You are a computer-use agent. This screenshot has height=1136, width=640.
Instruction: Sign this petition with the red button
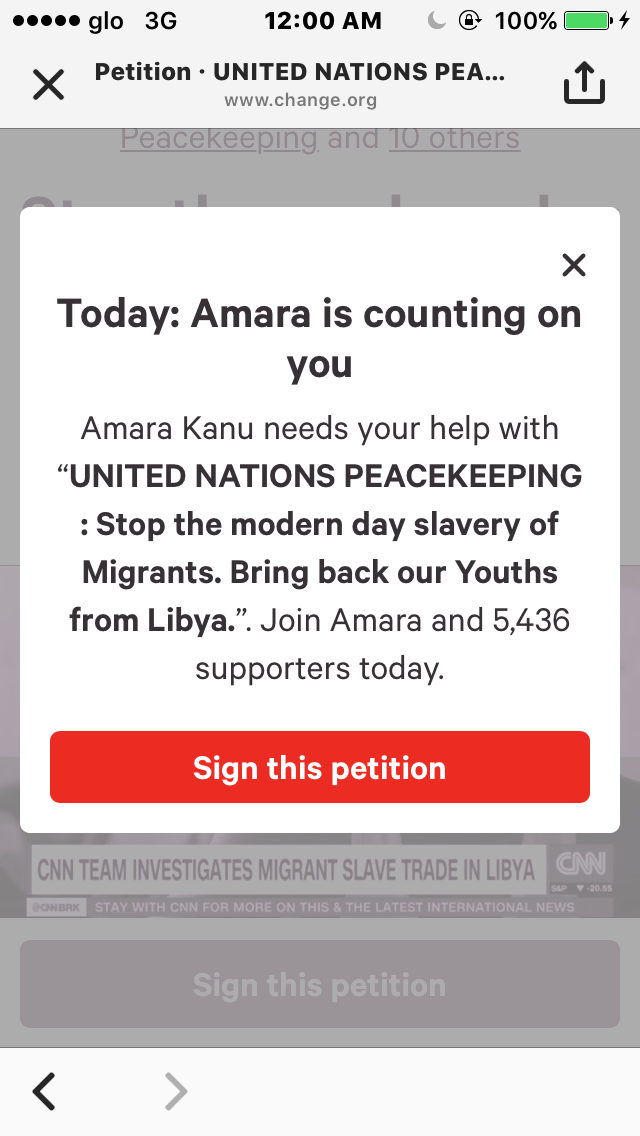[320, 767]
